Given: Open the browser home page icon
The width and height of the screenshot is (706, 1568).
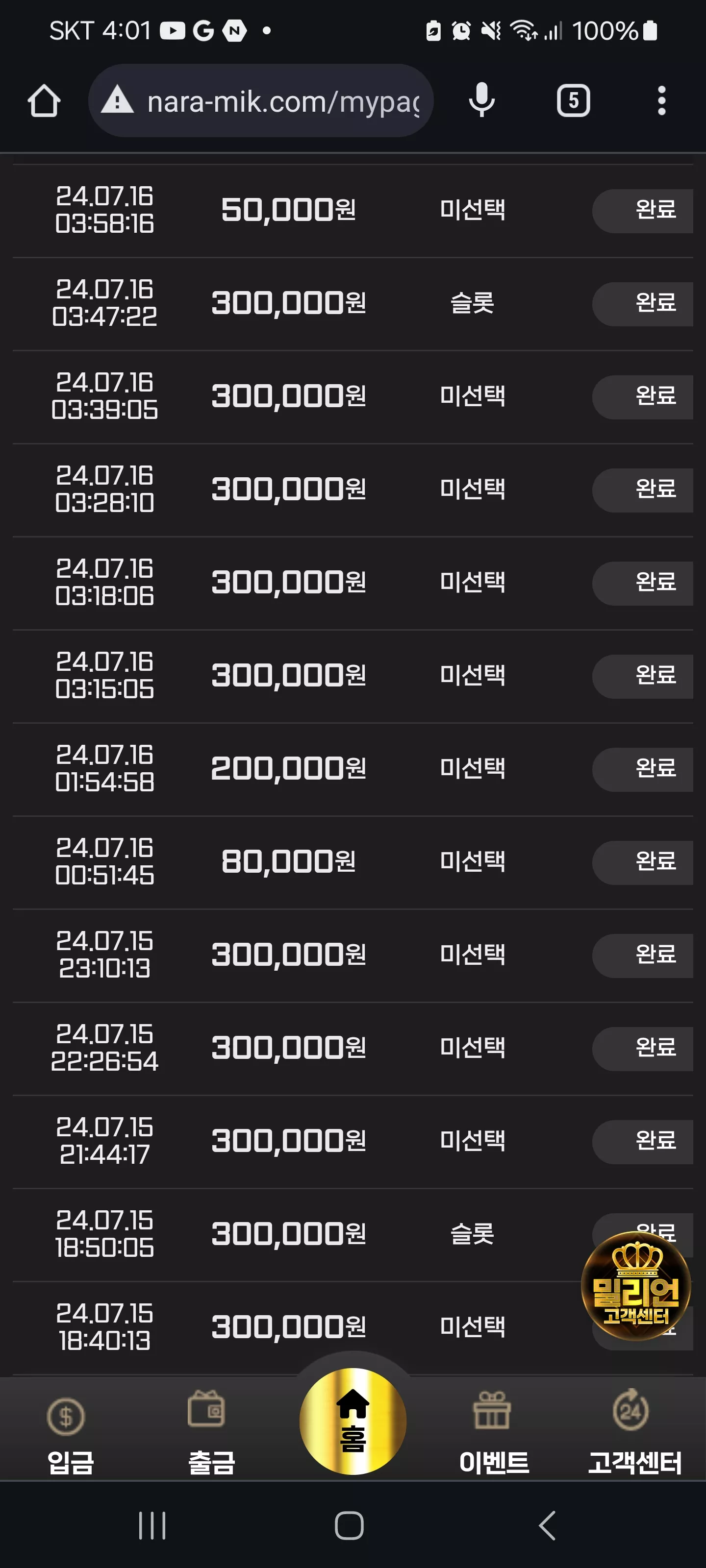Looking at the screenshot, I should 44,101.
